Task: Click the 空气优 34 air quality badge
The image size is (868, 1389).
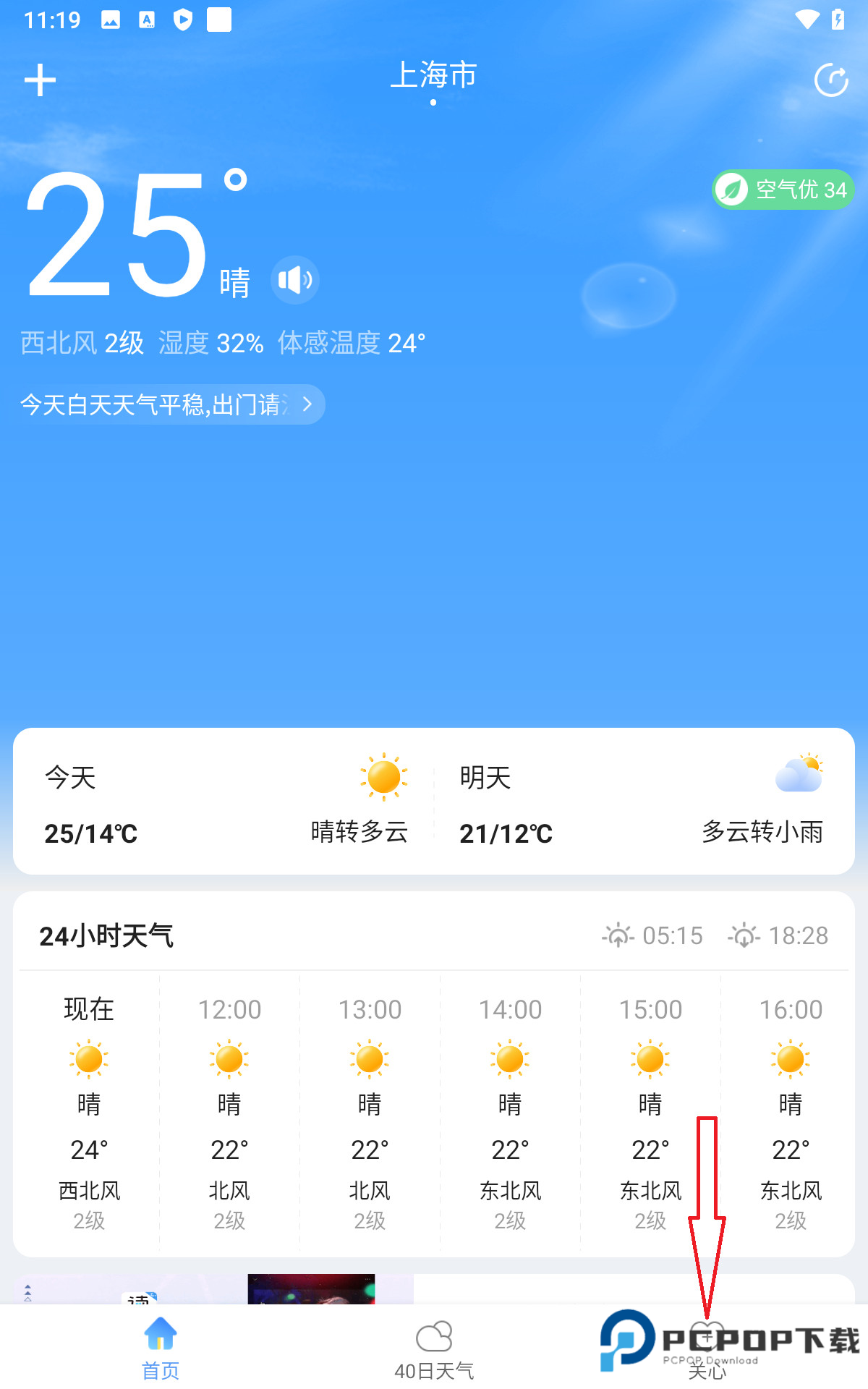Action: 783,190
